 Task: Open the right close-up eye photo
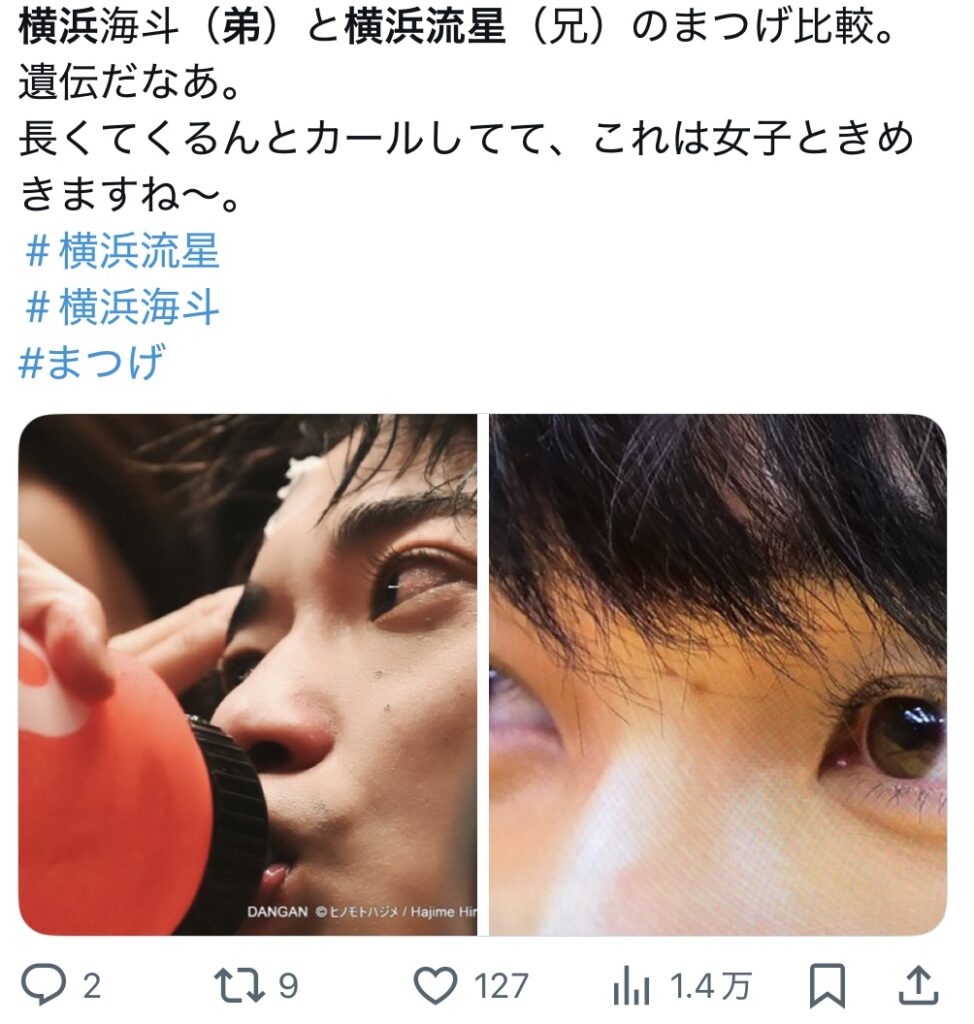[x=718, y=675]
